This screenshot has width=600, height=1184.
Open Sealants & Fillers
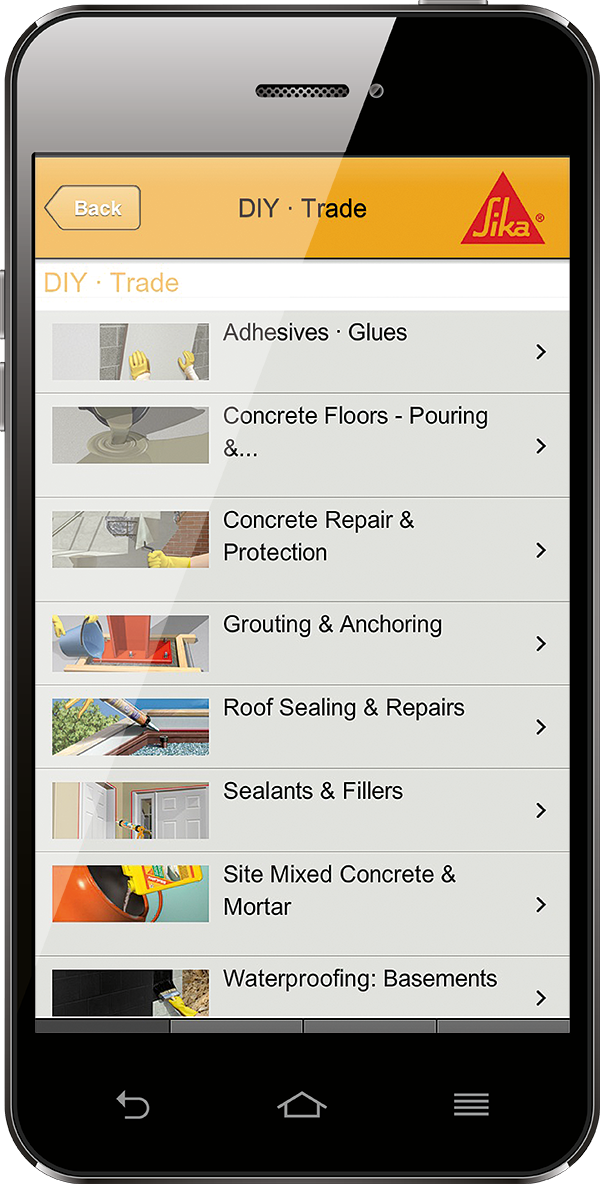302,810
